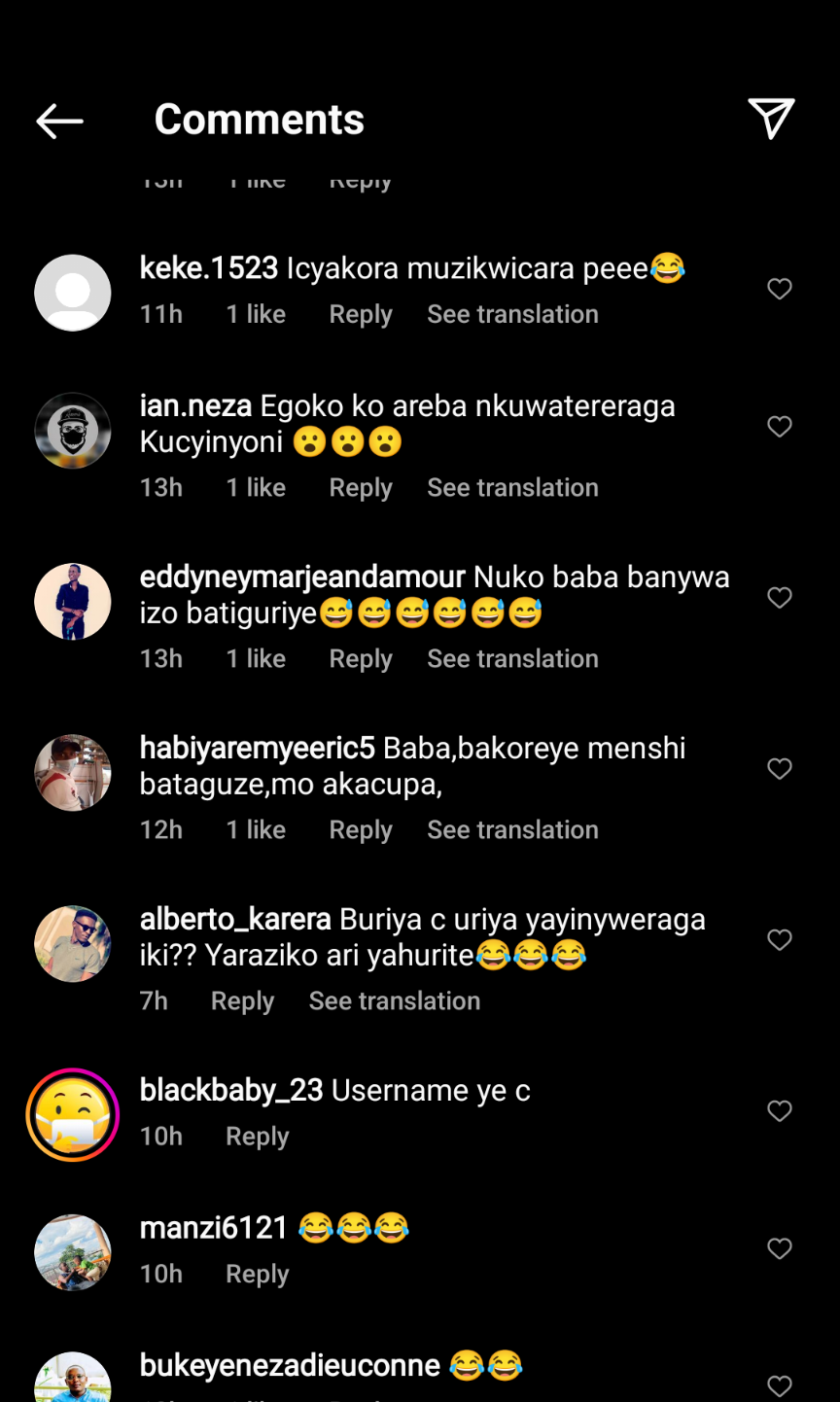
Task: Like eddyneymarjeandamour's comment
Action: 779,598
